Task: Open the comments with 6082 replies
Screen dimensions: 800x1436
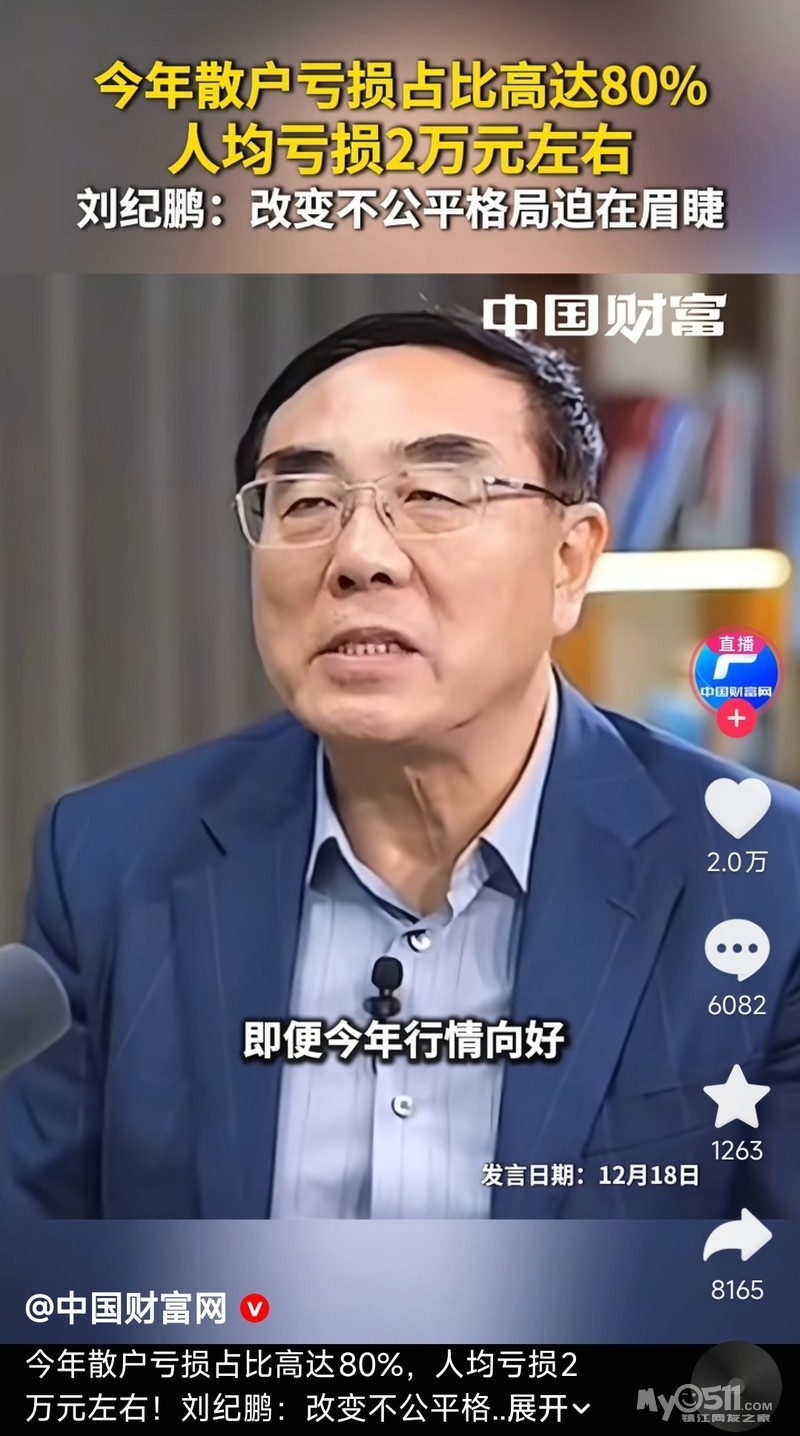Action: 737,950
